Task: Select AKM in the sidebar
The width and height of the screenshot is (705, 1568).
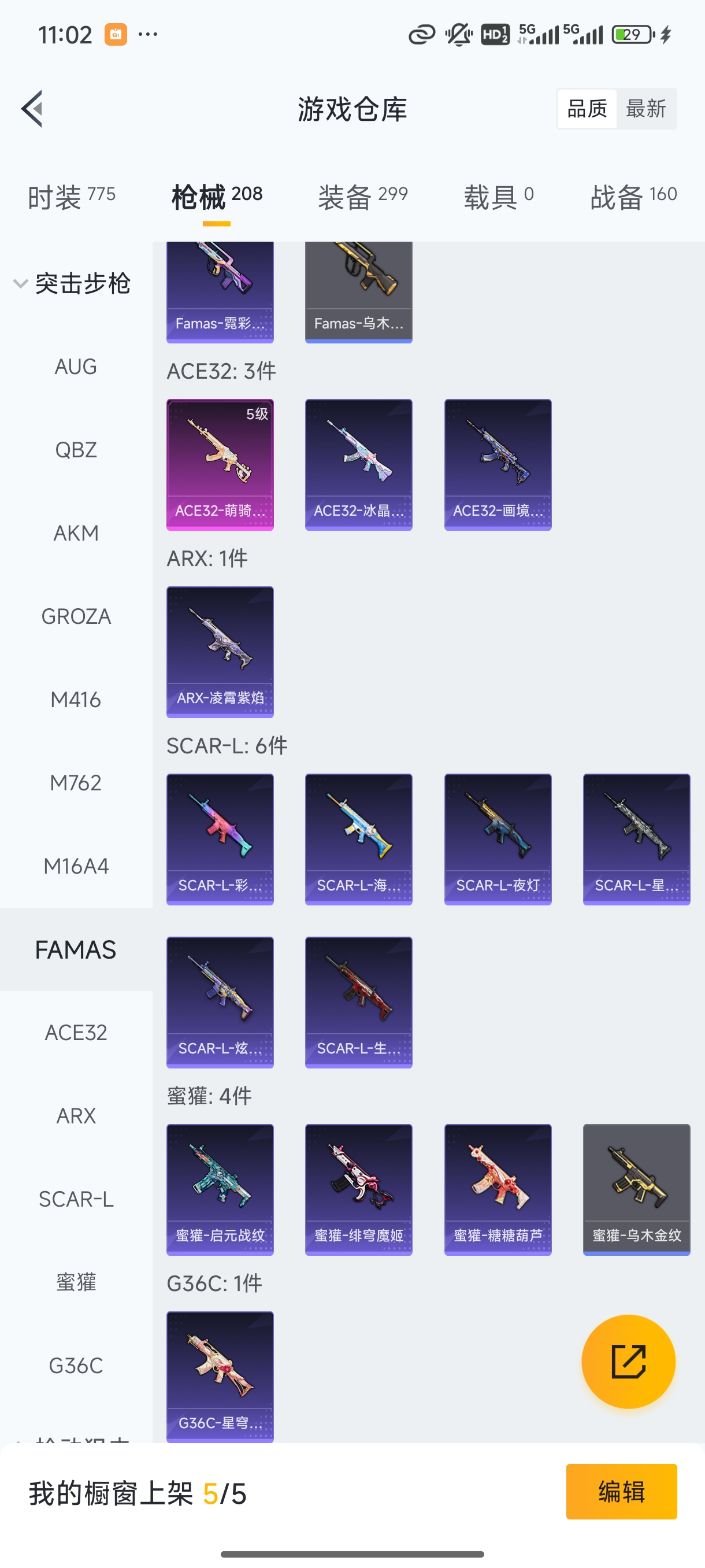Action: coord(76,533)
